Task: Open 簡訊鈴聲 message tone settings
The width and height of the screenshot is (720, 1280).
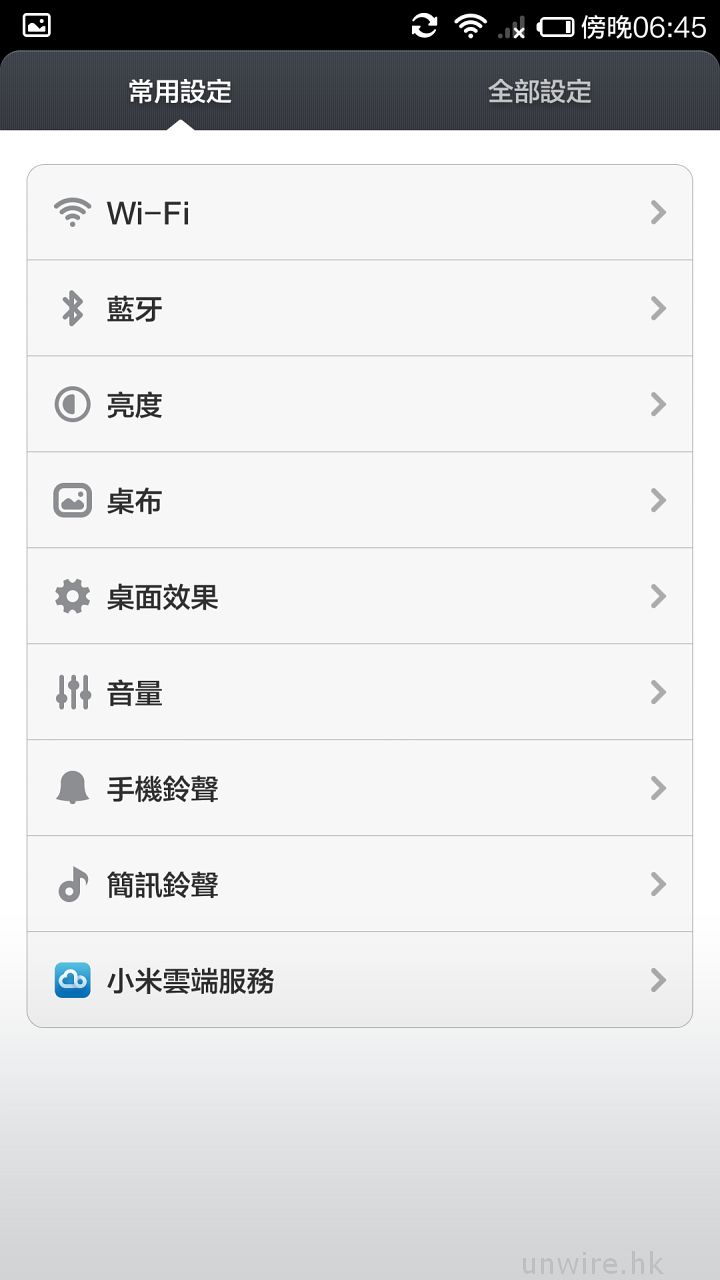Action: coord(359,885)
